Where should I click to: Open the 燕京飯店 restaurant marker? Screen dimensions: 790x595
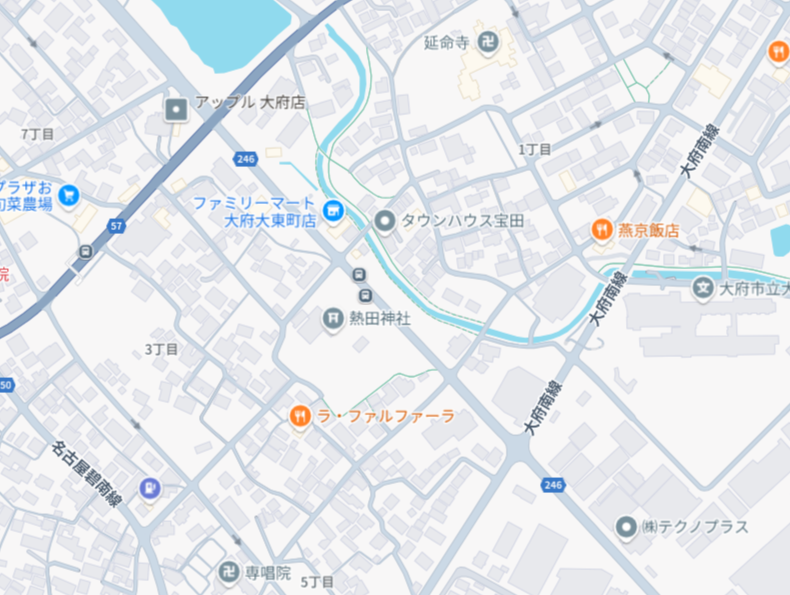pos(601,230)
